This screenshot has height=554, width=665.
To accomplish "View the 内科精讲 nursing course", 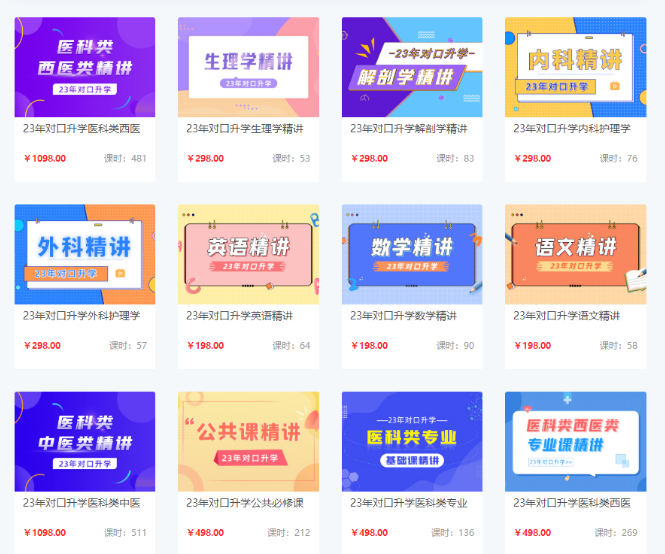I will pyautogui.click(x=575, y=68).
